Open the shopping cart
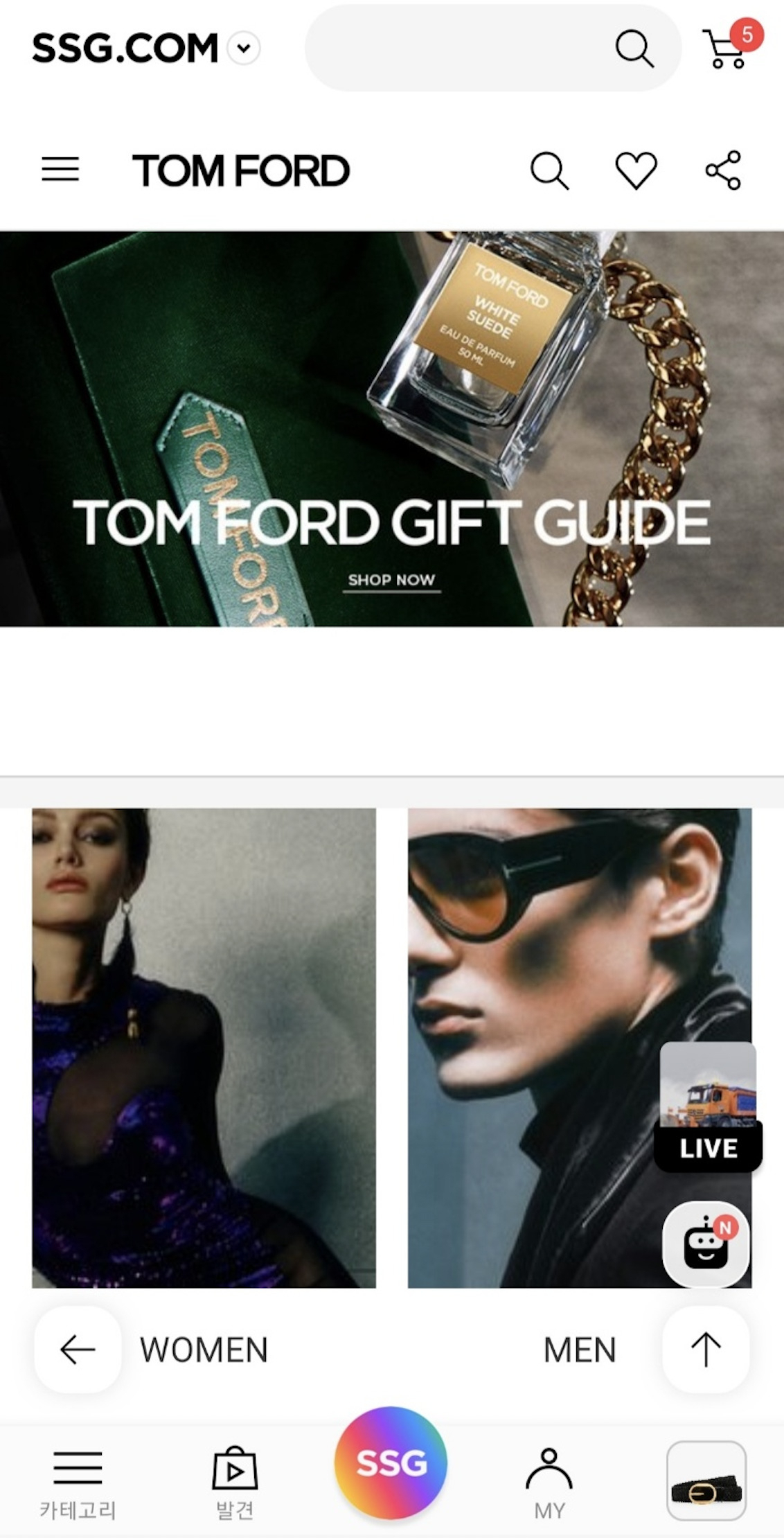This screenshot has height=1538, width=784. (x=726, y=48)
